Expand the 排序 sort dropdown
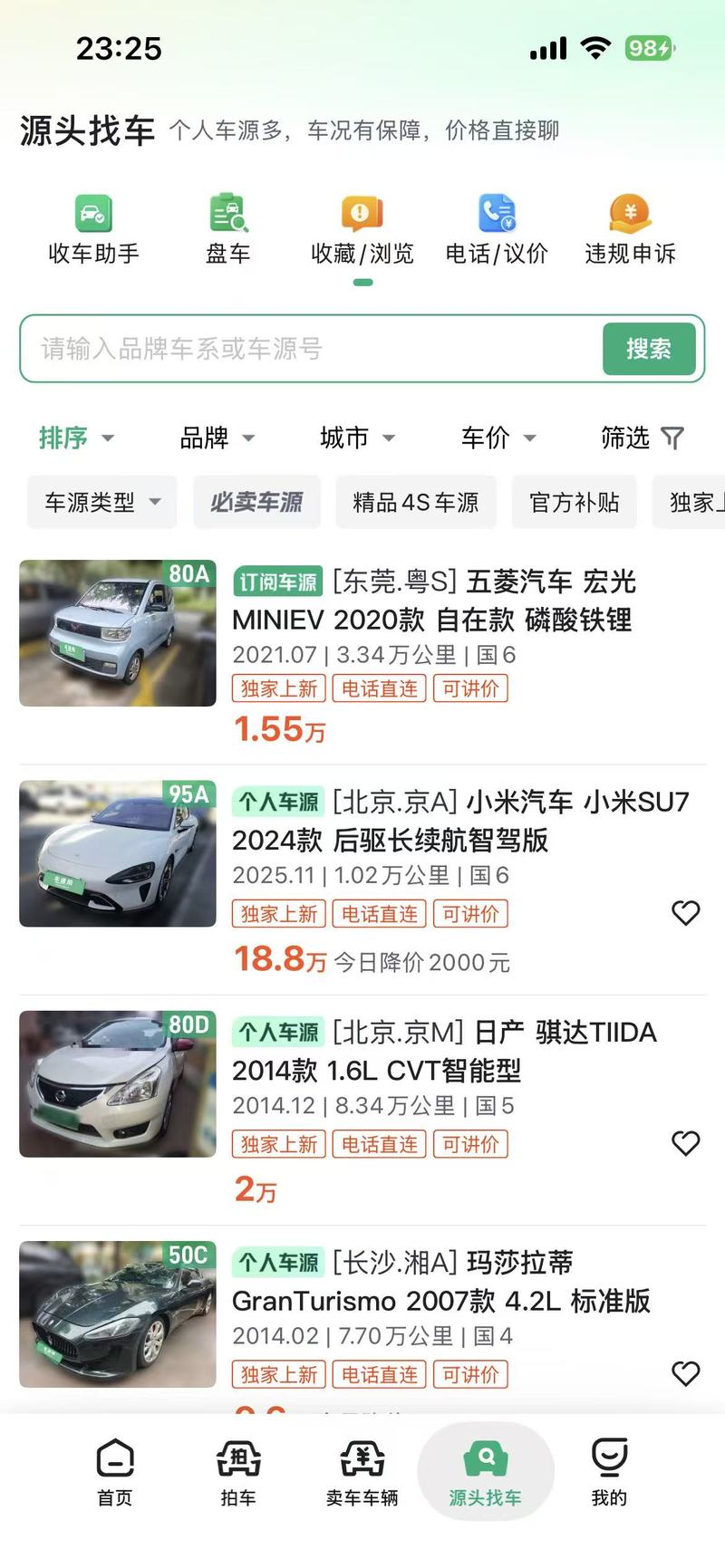Image resolution: width=725 pixels, height=1568 pixels. tap(76, 438)
